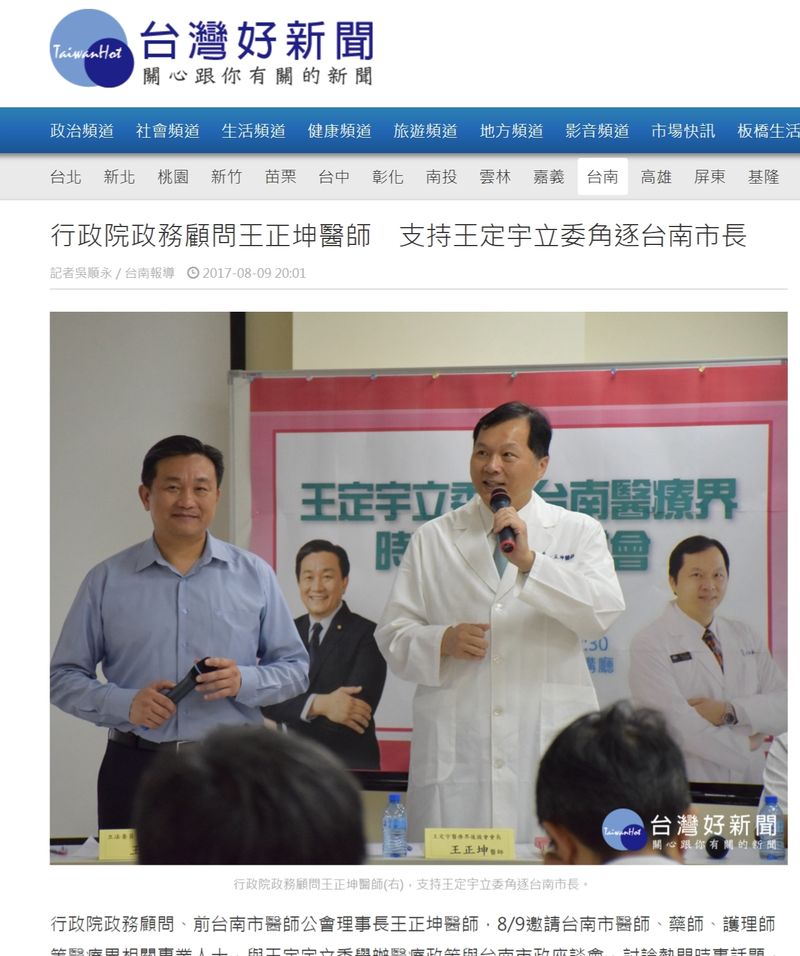Switch to 台中 region news
The height and width of the screenshot is (956, 800).
tap(334, 177)
